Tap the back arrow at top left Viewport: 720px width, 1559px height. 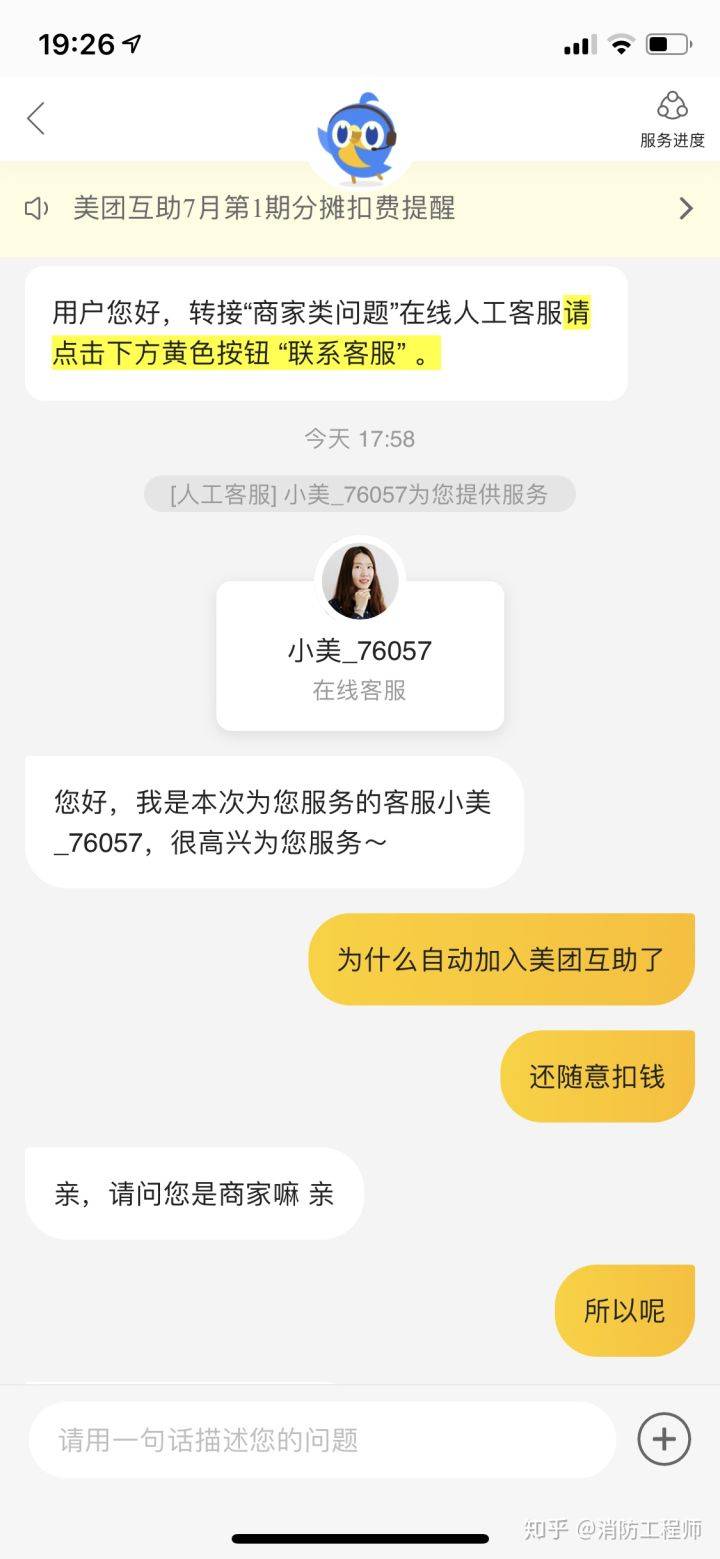[35, 118]
